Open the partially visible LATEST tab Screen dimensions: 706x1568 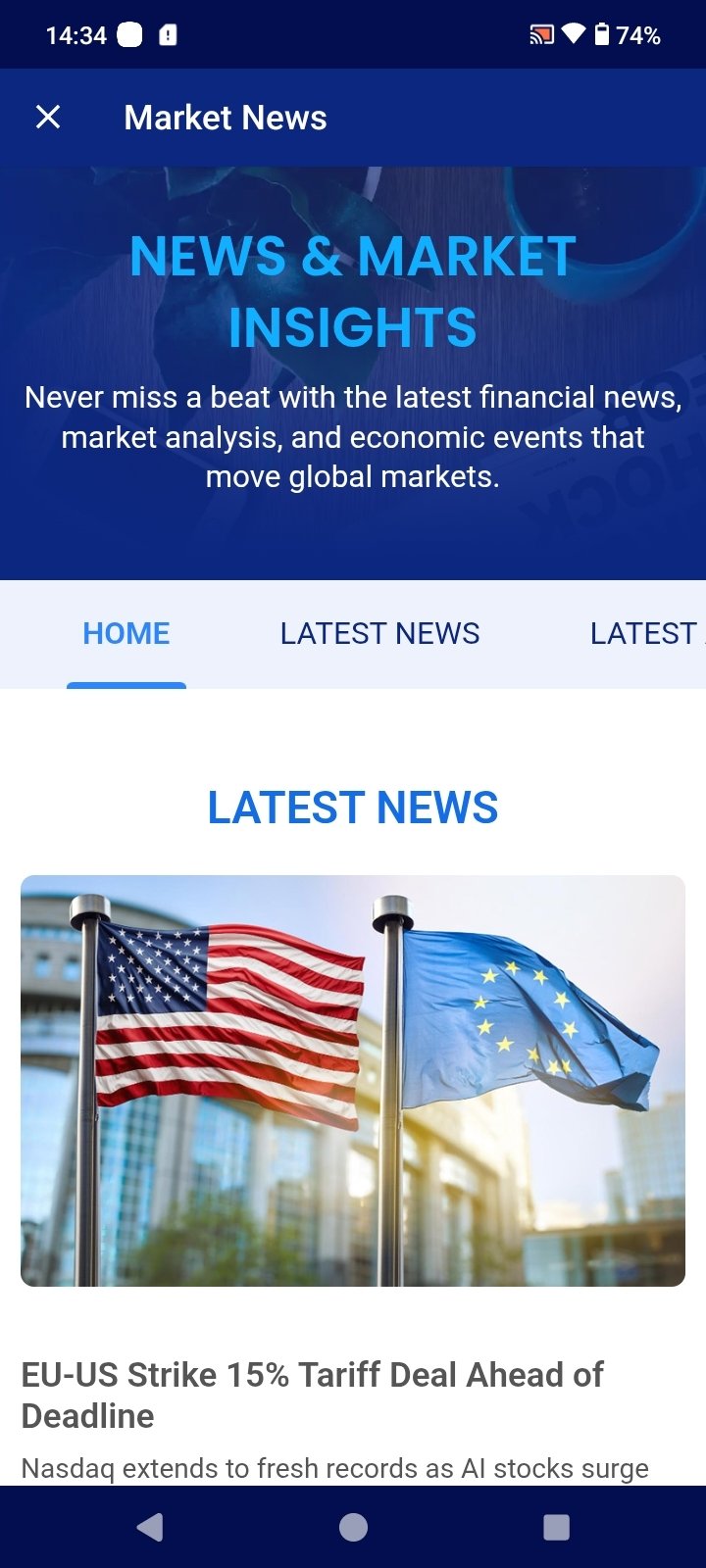[645, 634]
